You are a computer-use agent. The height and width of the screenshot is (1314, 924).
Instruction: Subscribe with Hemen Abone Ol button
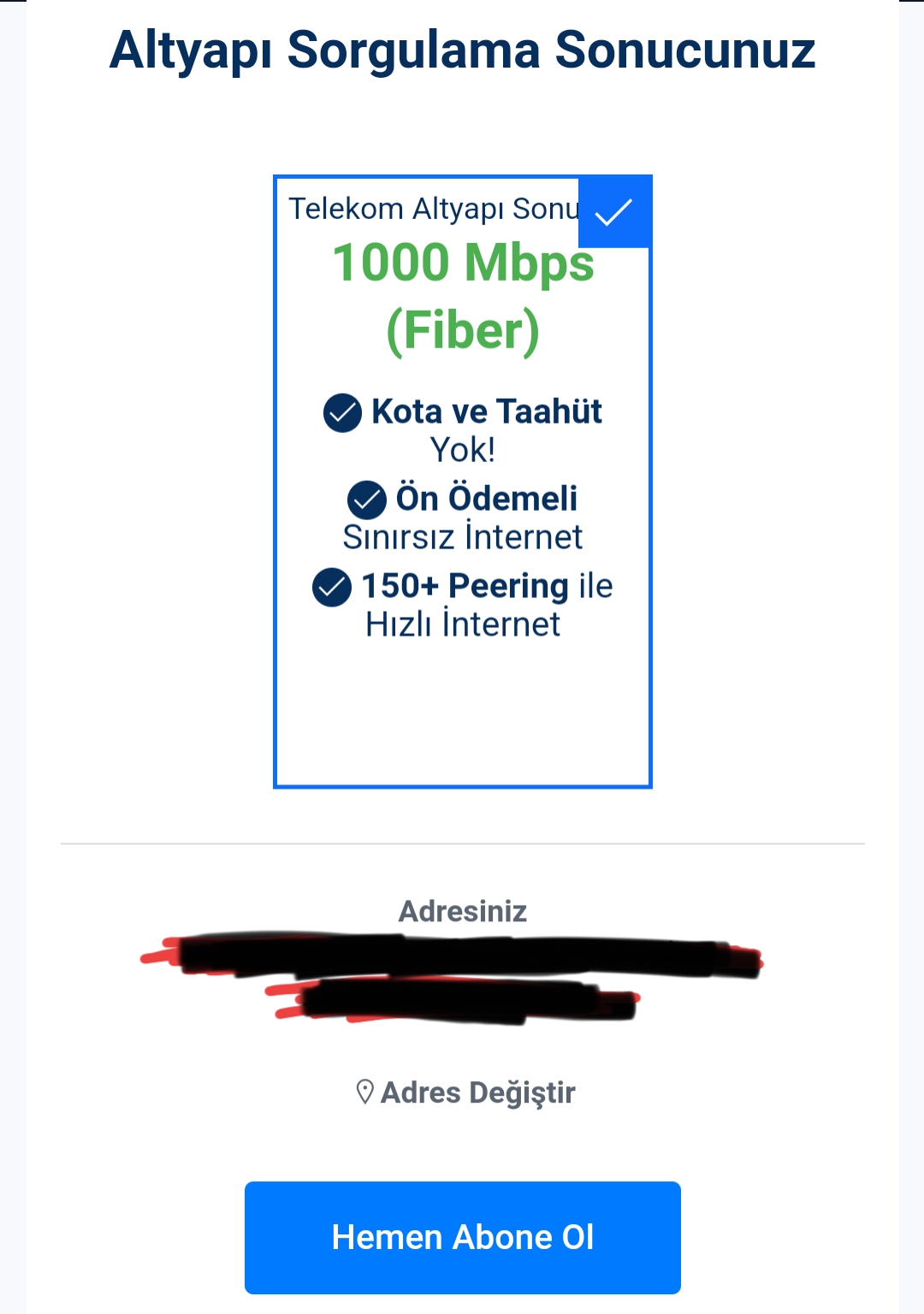pos(462,1237)
